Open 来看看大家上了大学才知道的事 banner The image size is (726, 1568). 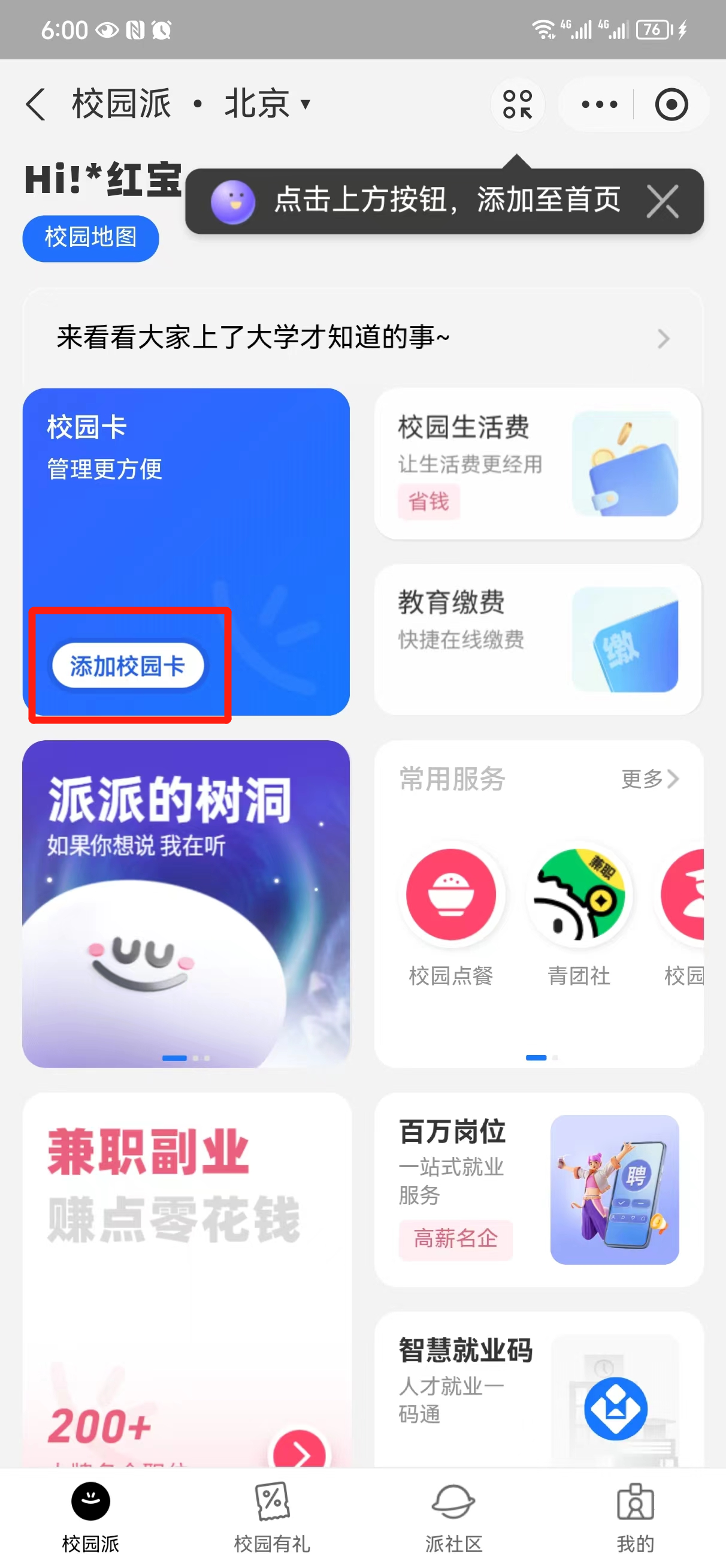pyautogui.click(x=362, y=338)
